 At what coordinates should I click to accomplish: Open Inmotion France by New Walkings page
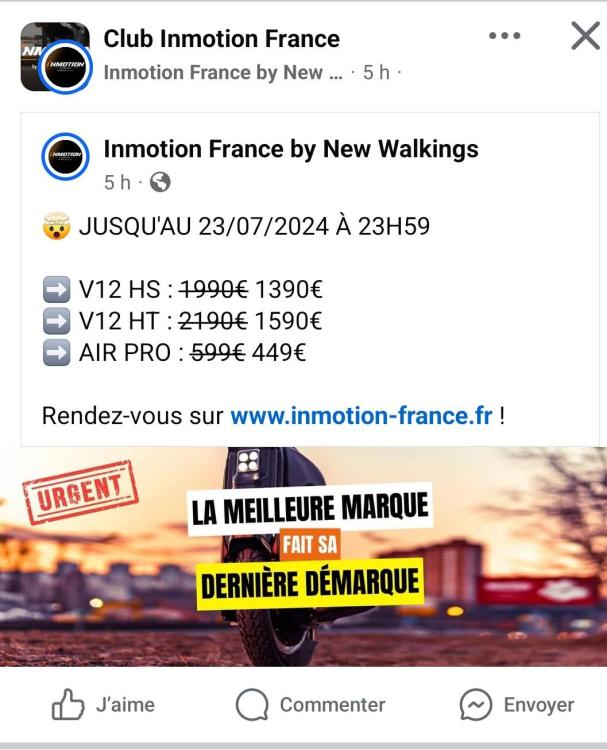click(290, 150)
